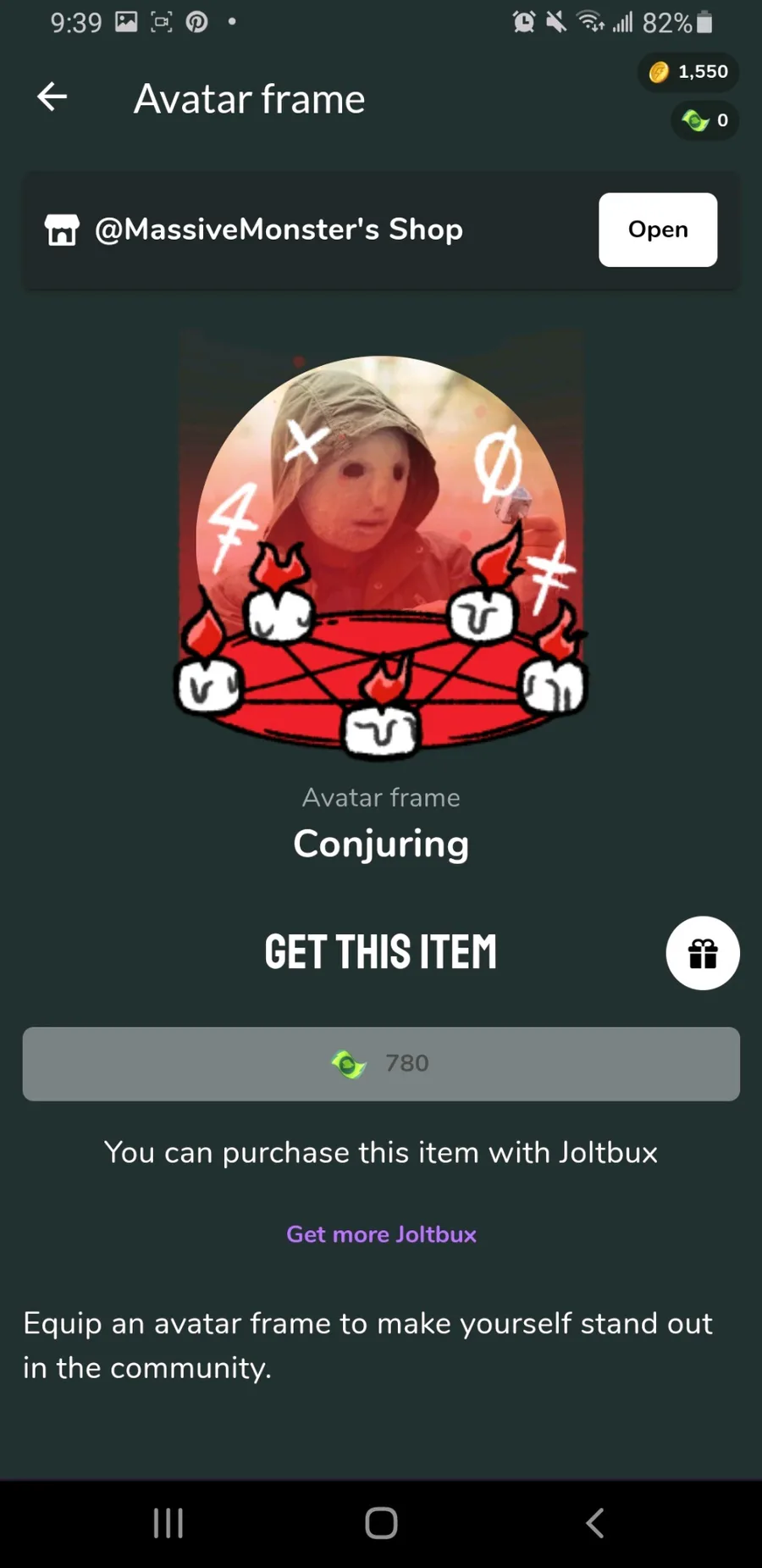This screenshot has width=762, height=1568.
Task: Check the 1,550 coin balance
Action: pos(688,72)
